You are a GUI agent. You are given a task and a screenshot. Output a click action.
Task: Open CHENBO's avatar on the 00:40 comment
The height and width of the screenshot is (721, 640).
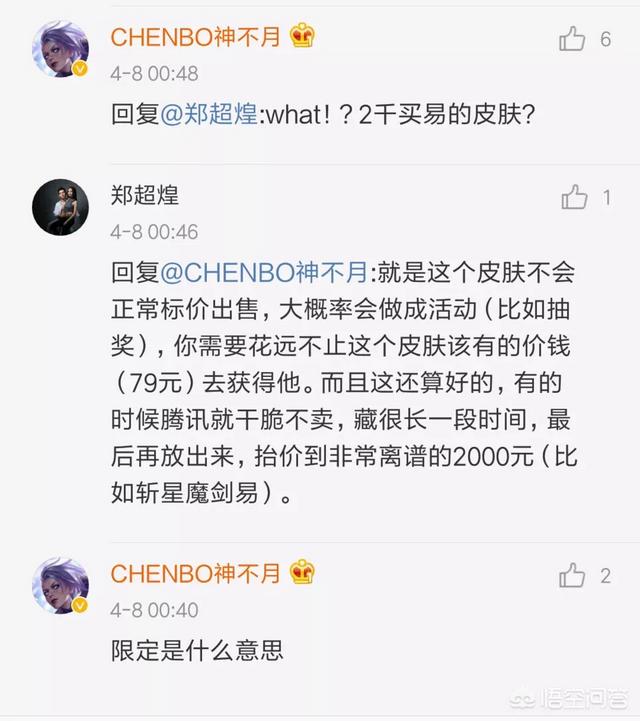[61, 586]
